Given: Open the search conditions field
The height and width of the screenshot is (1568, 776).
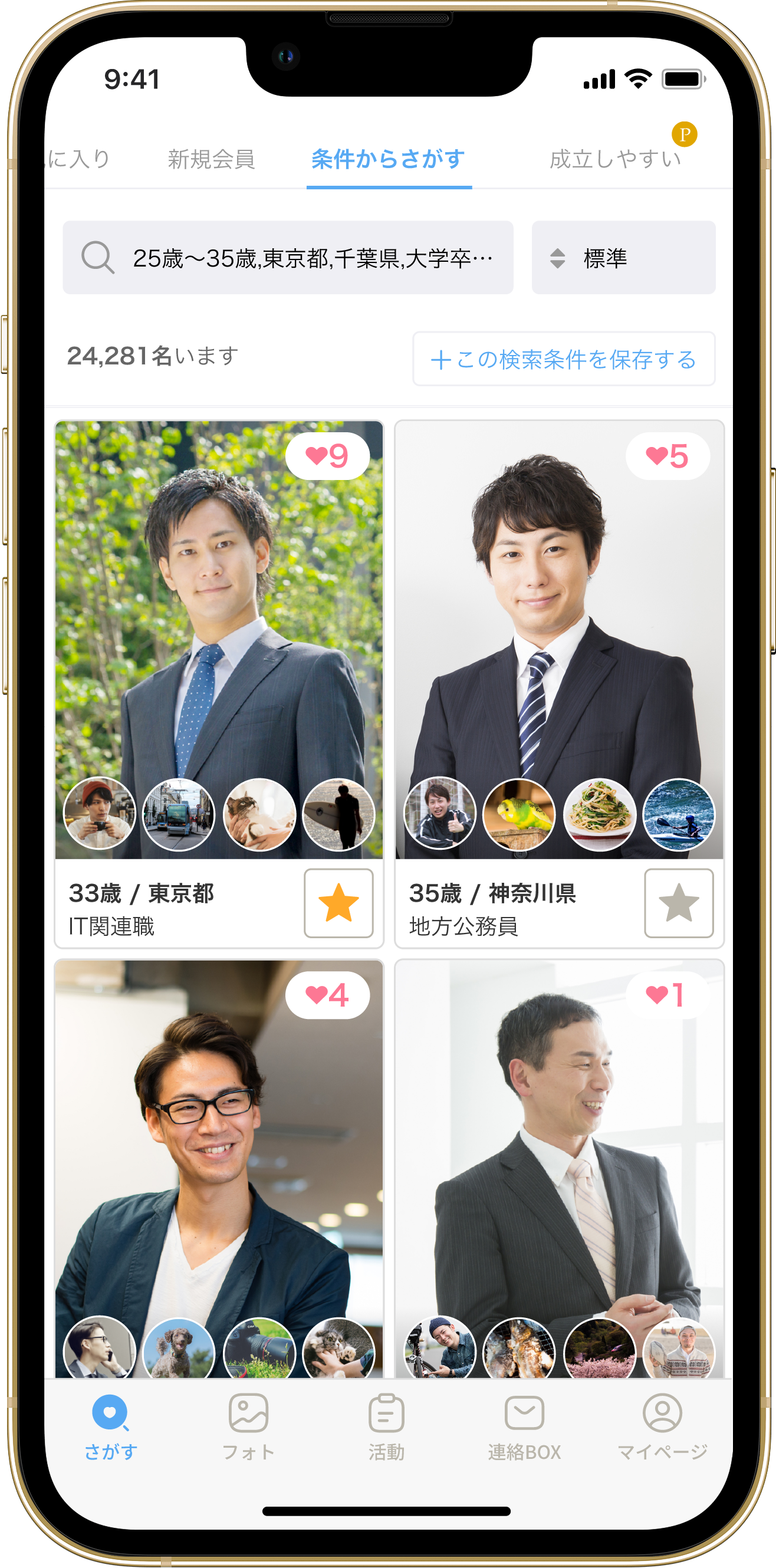Looking at the screenshot, I should [288, 258].
